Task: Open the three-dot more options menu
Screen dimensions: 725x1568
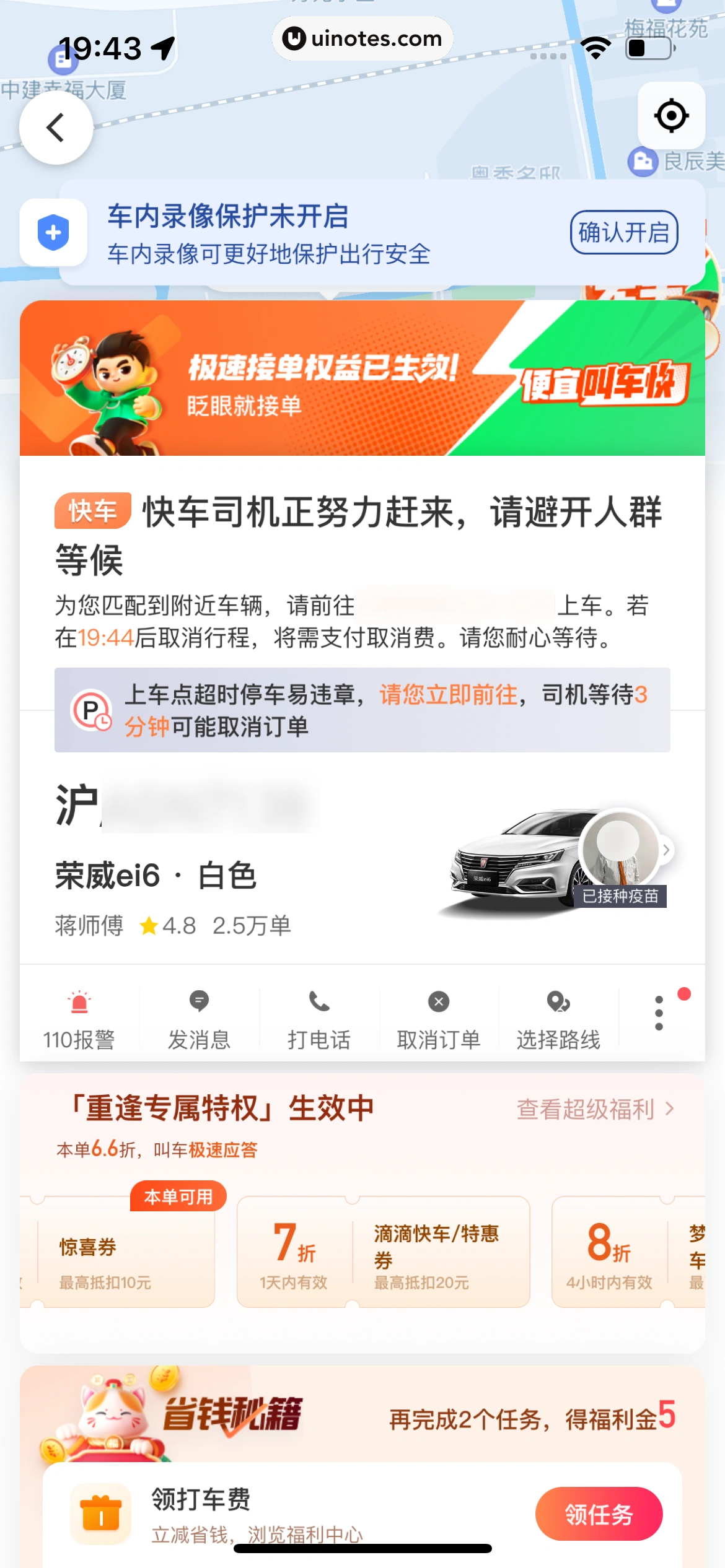Action: click(x=659, y=1013)
